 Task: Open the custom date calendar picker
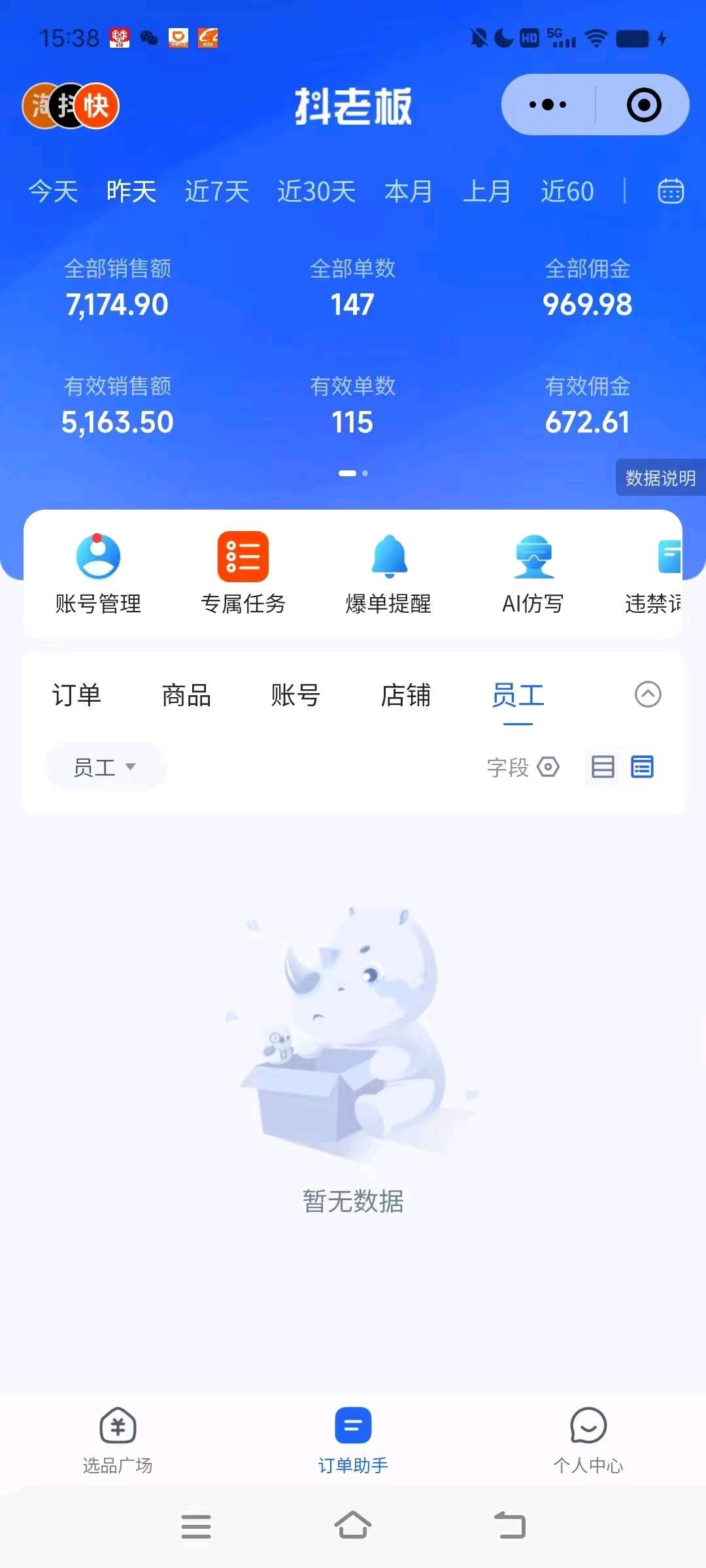pos(670,191)
